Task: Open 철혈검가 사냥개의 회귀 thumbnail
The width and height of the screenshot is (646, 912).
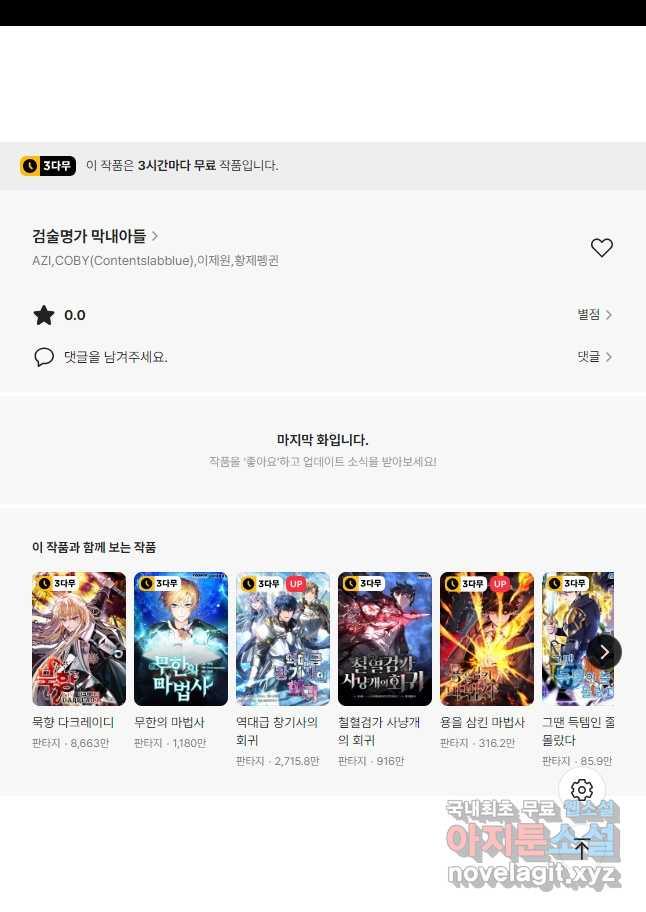Action: (385, 639)
